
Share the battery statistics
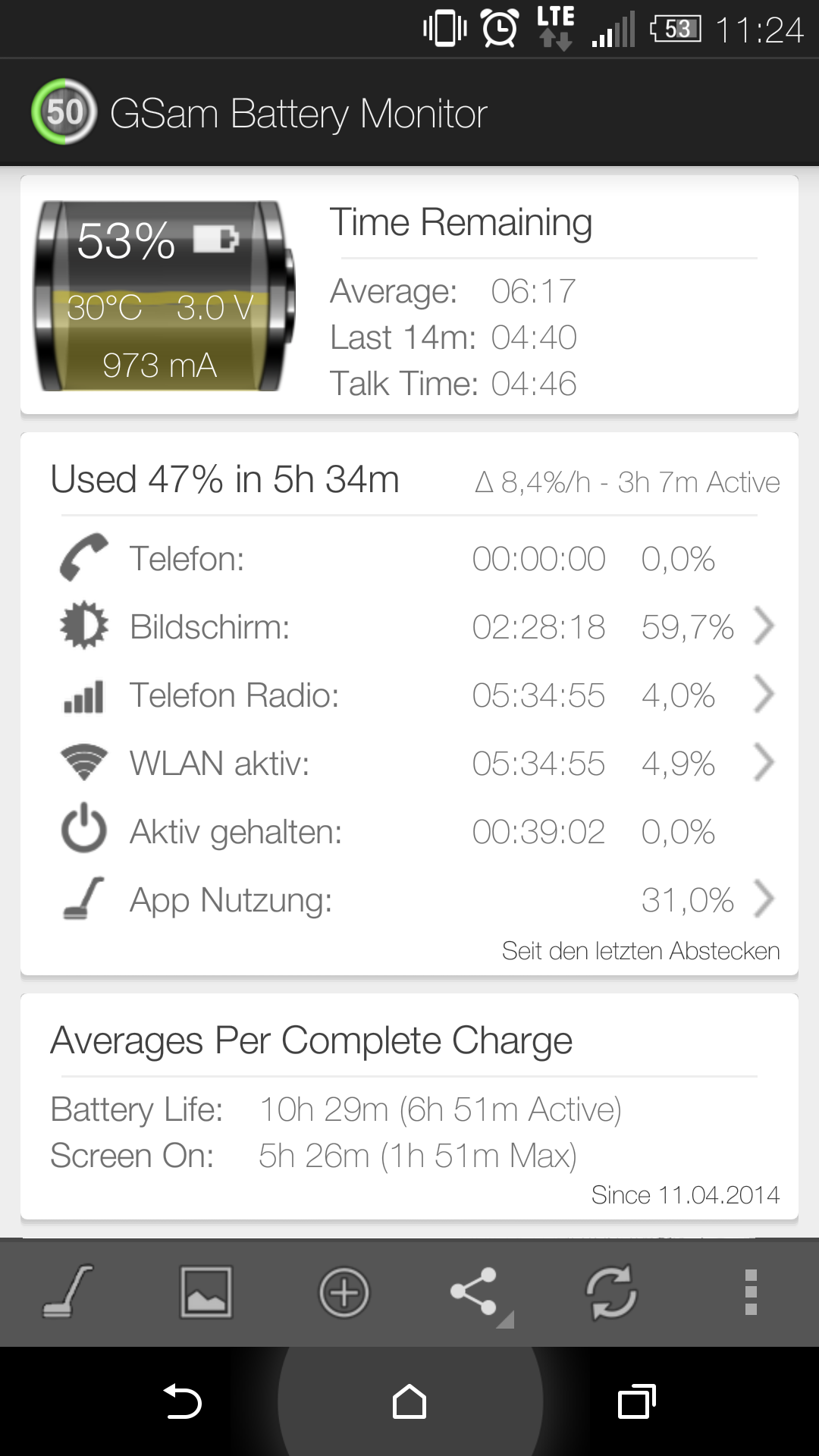[478, 1293]
